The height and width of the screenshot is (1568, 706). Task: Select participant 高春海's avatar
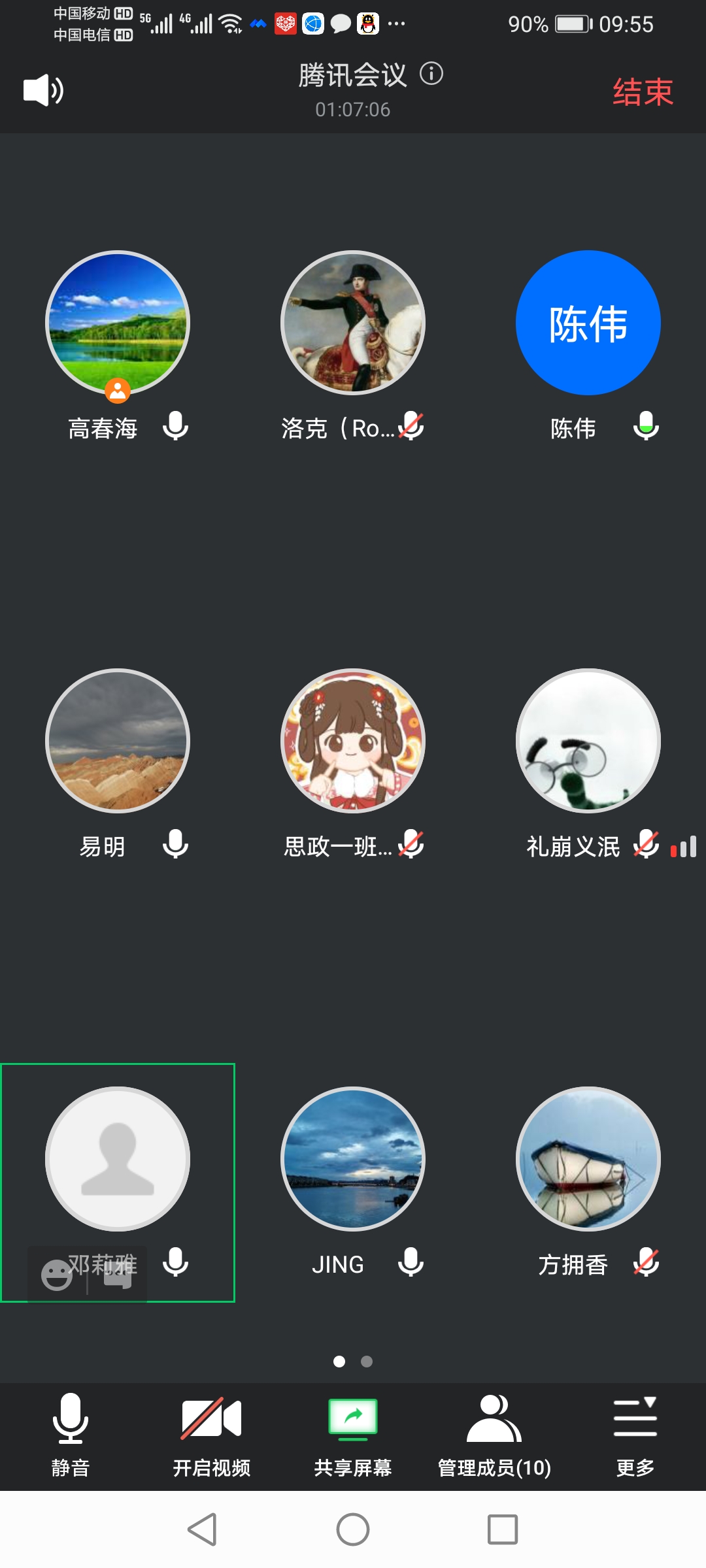click(118, 323)
